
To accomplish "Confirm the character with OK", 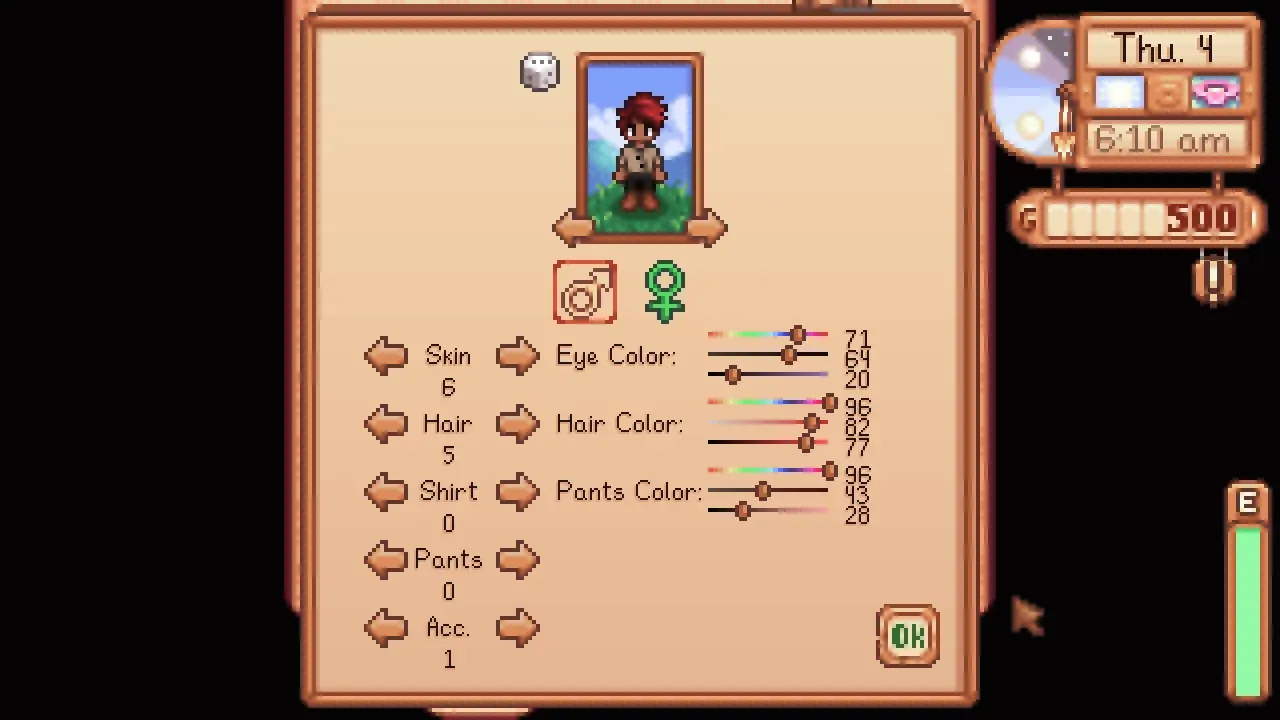I will (x=908, y=636).
